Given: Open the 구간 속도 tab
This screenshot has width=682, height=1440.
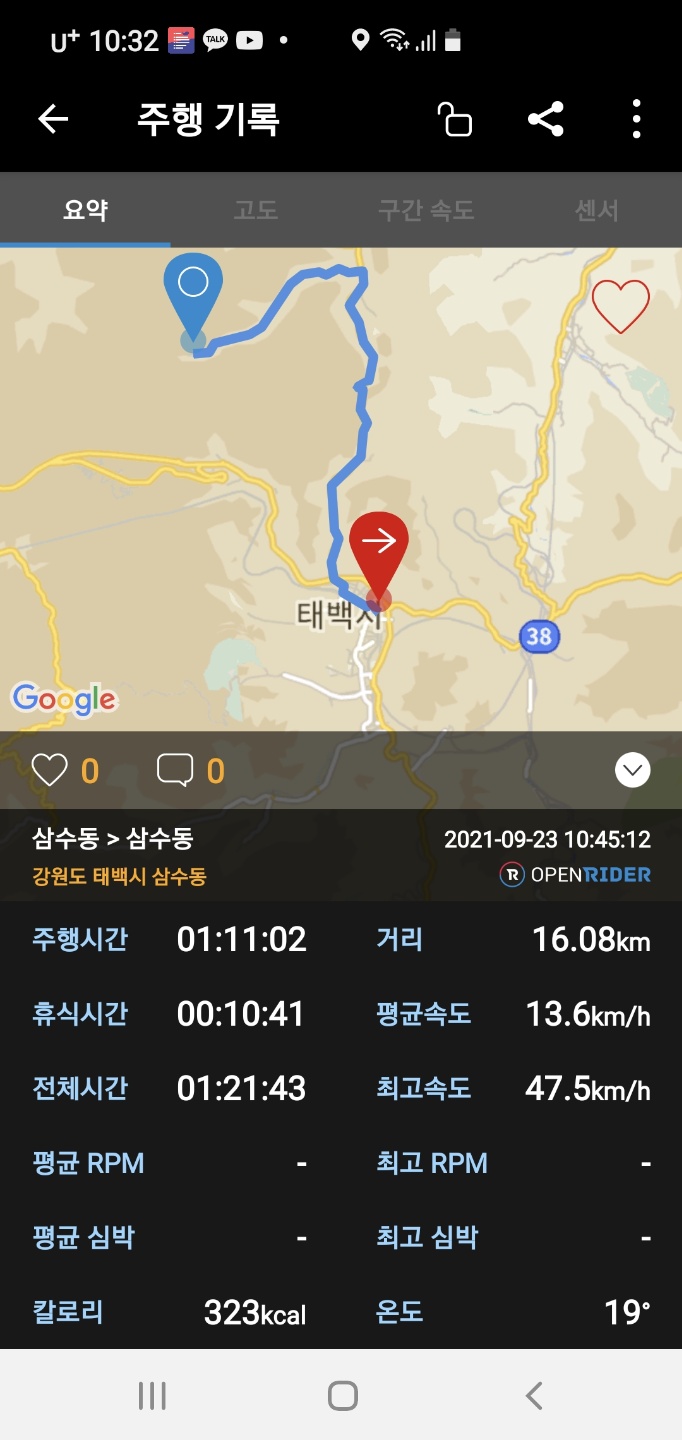Looking at the screenshot, I should coord(426,211).
